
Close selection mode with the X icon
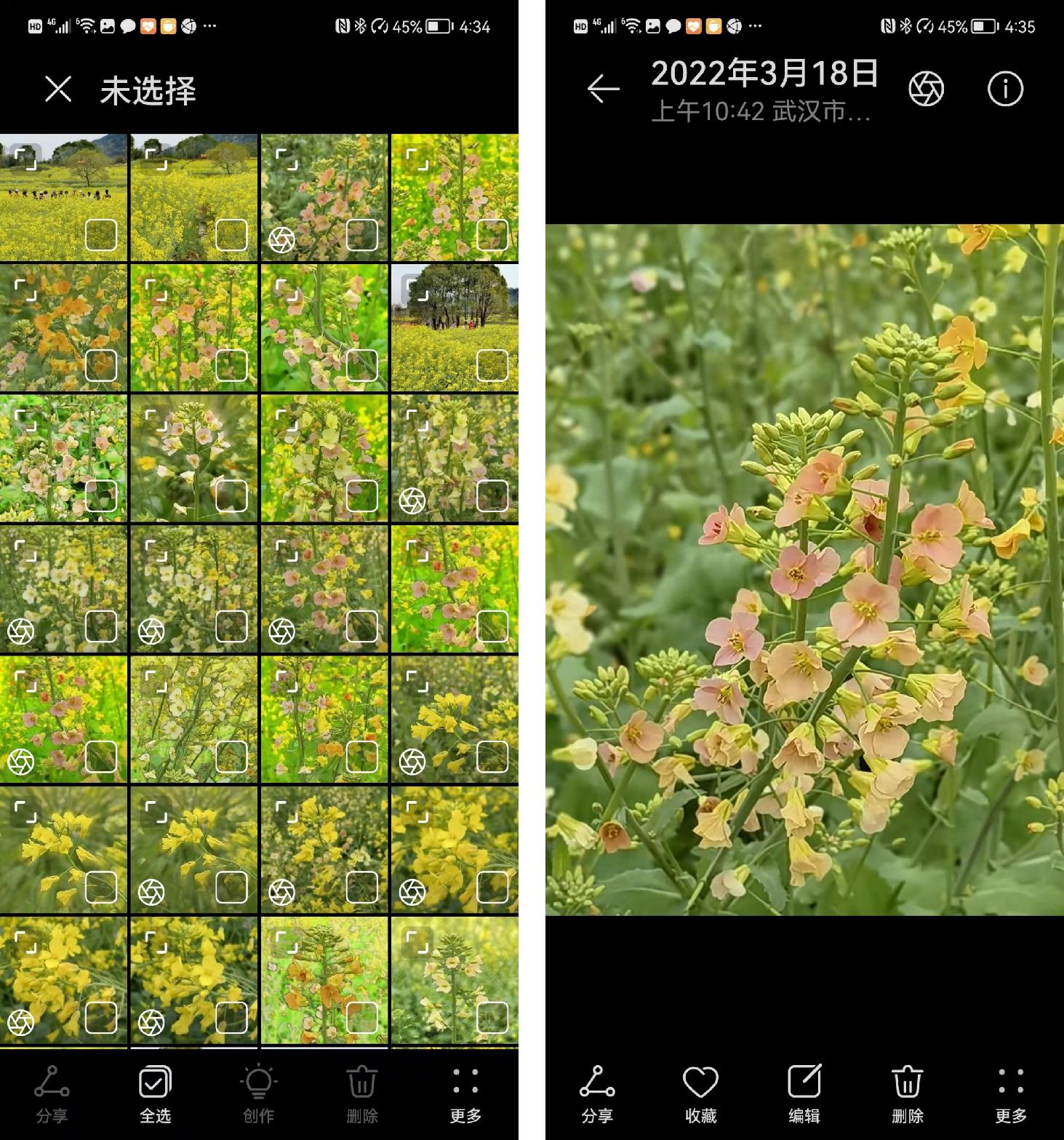click(58, 89)
